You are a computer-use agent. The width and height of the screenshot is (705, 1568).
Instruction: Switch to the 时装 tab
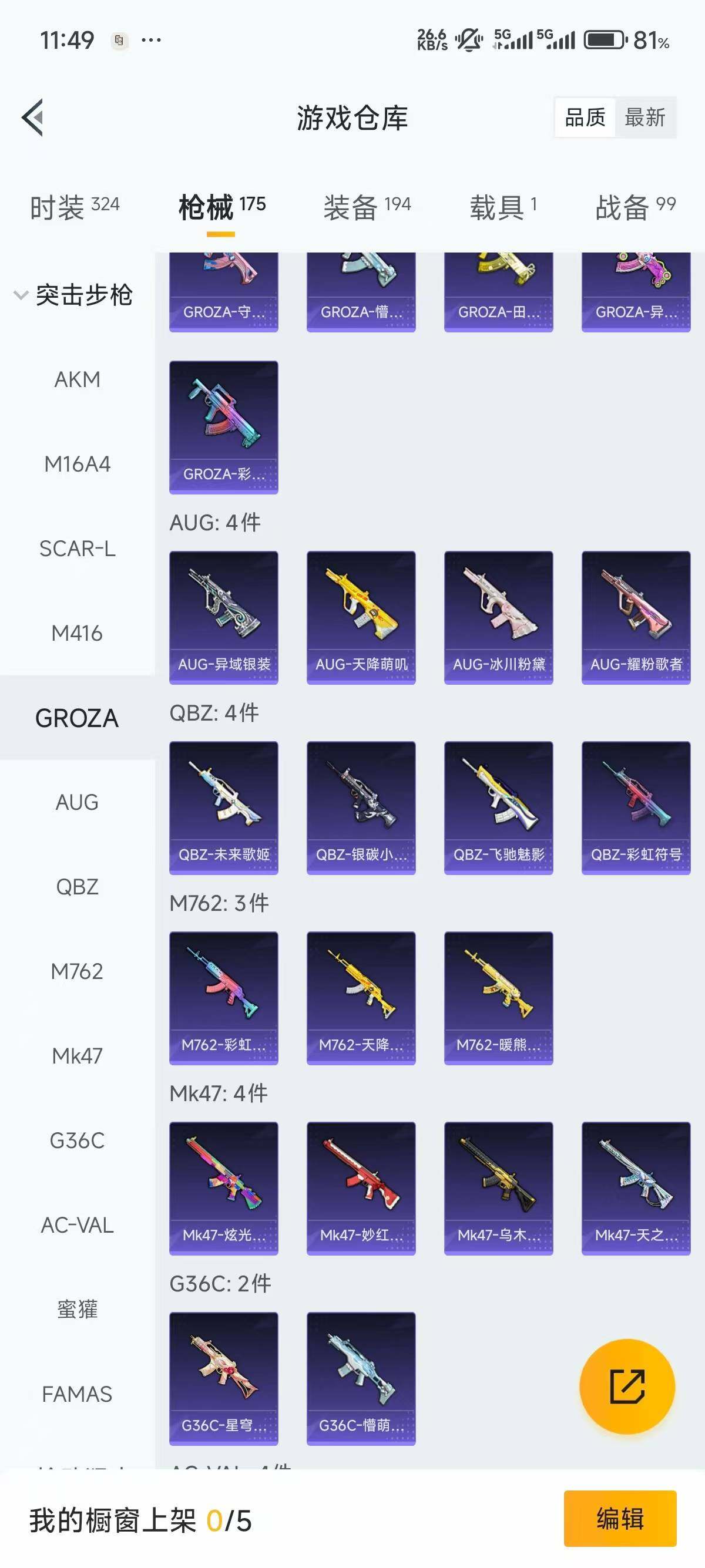74,207
